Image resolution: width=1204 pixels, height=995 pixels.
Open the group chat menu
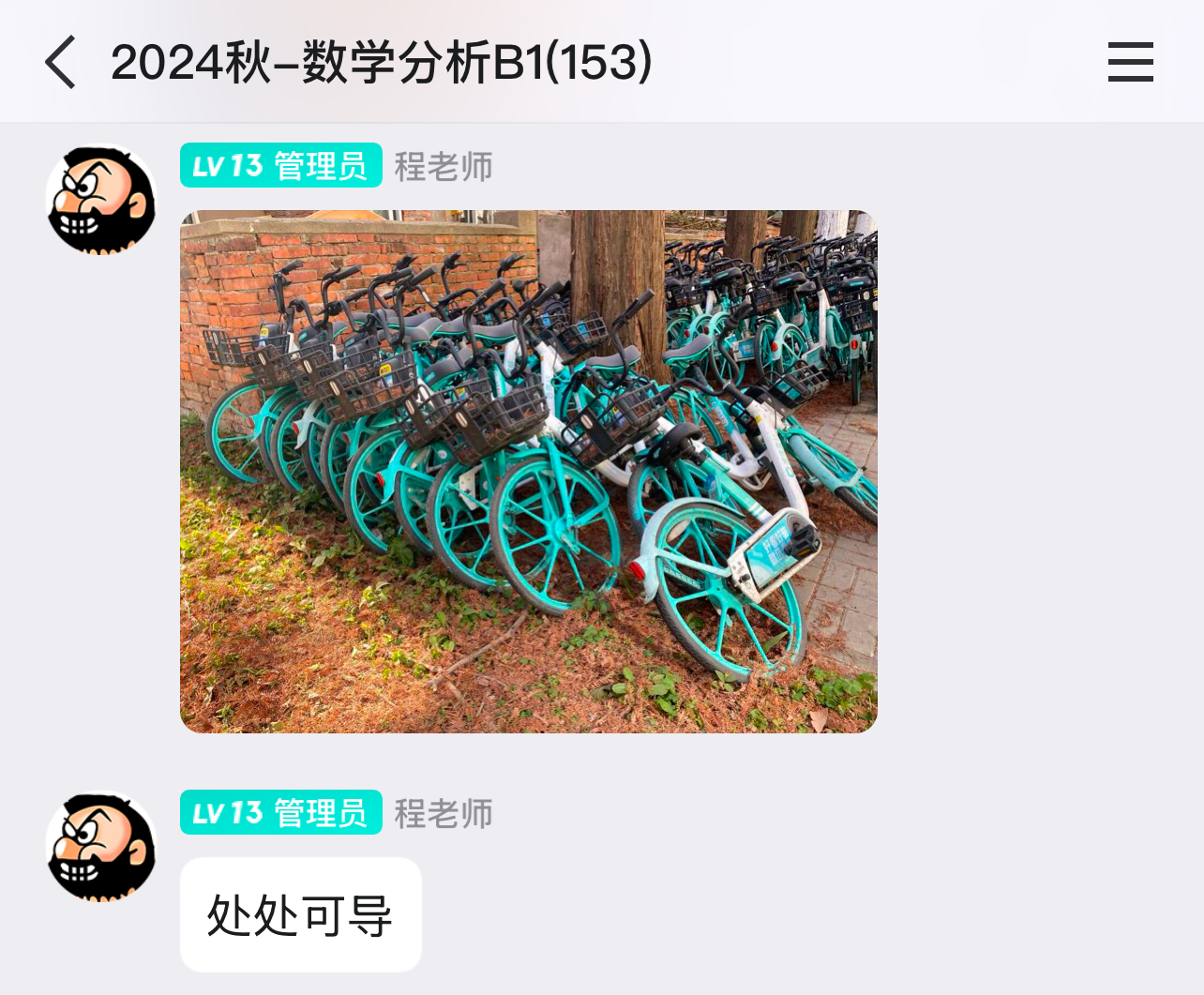point(1130,62)
